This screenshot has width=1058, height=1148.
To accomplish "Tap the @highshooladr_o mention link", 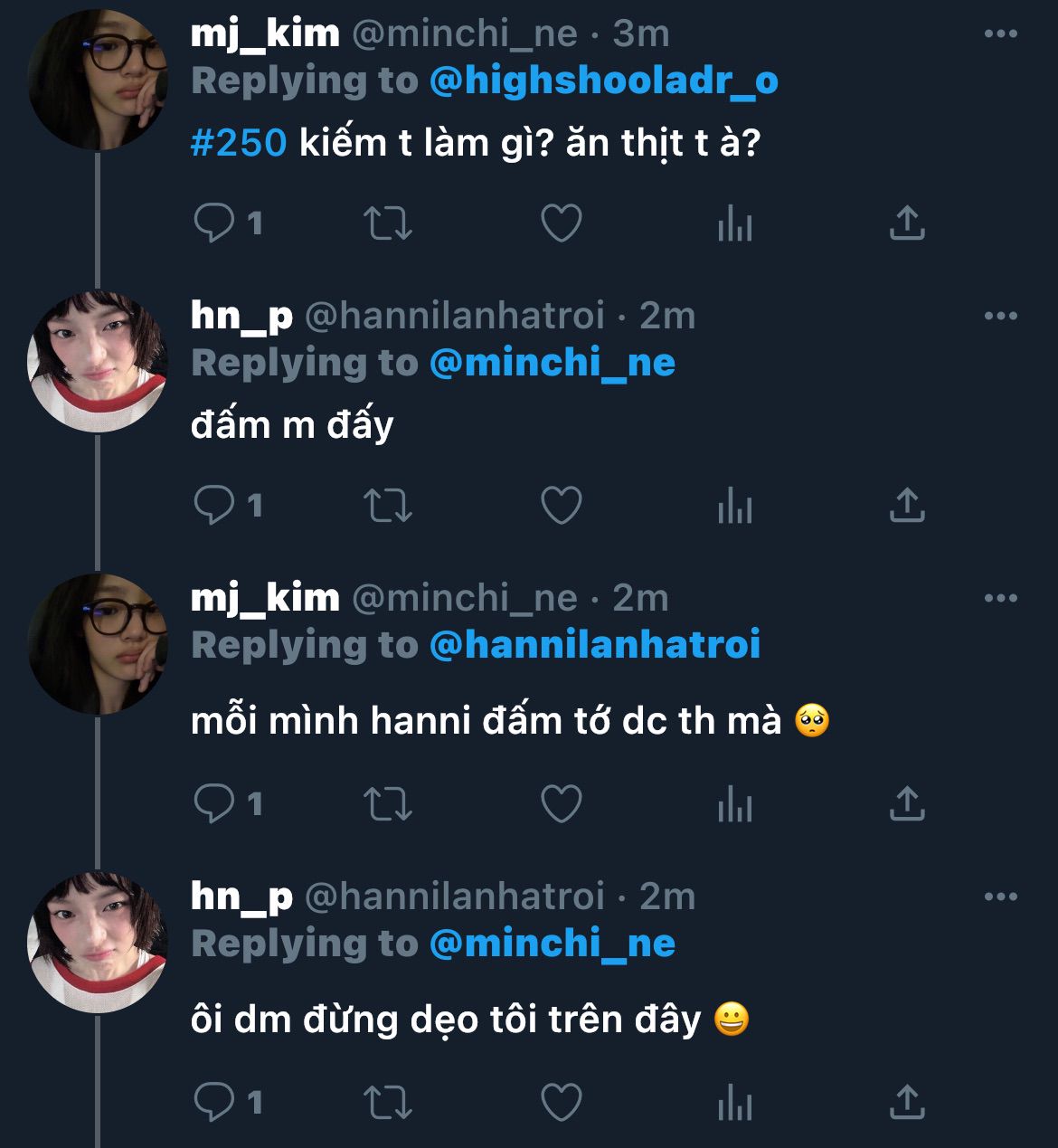I will [x=603, y=81].
